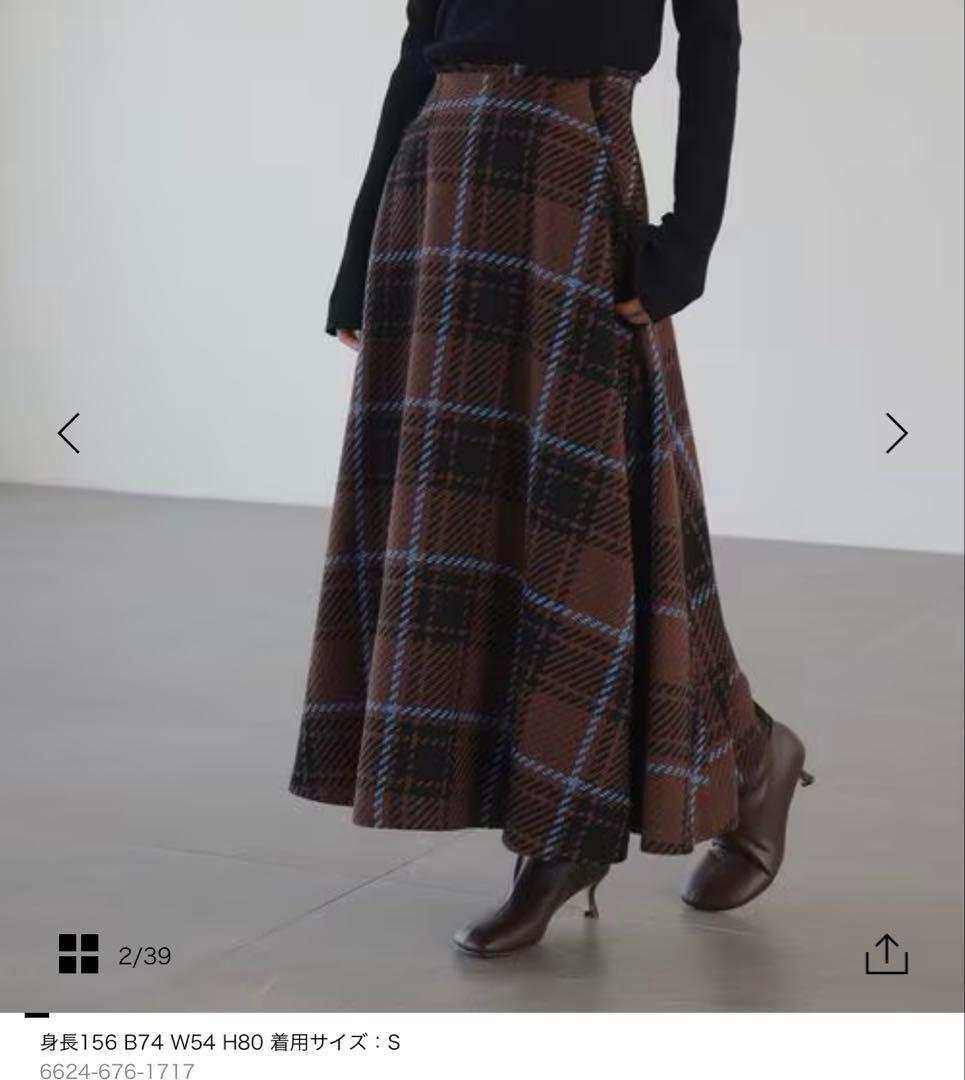This screenshot has width=965, height=1080.
Task: Advance to the next product photo
Action: click(896, 433)
